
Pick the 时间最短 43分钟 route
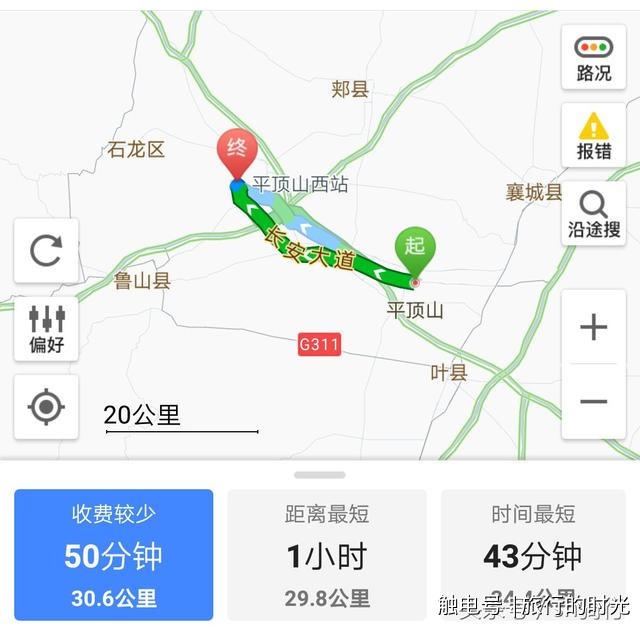pyautogui.click(x=533, y=555)
